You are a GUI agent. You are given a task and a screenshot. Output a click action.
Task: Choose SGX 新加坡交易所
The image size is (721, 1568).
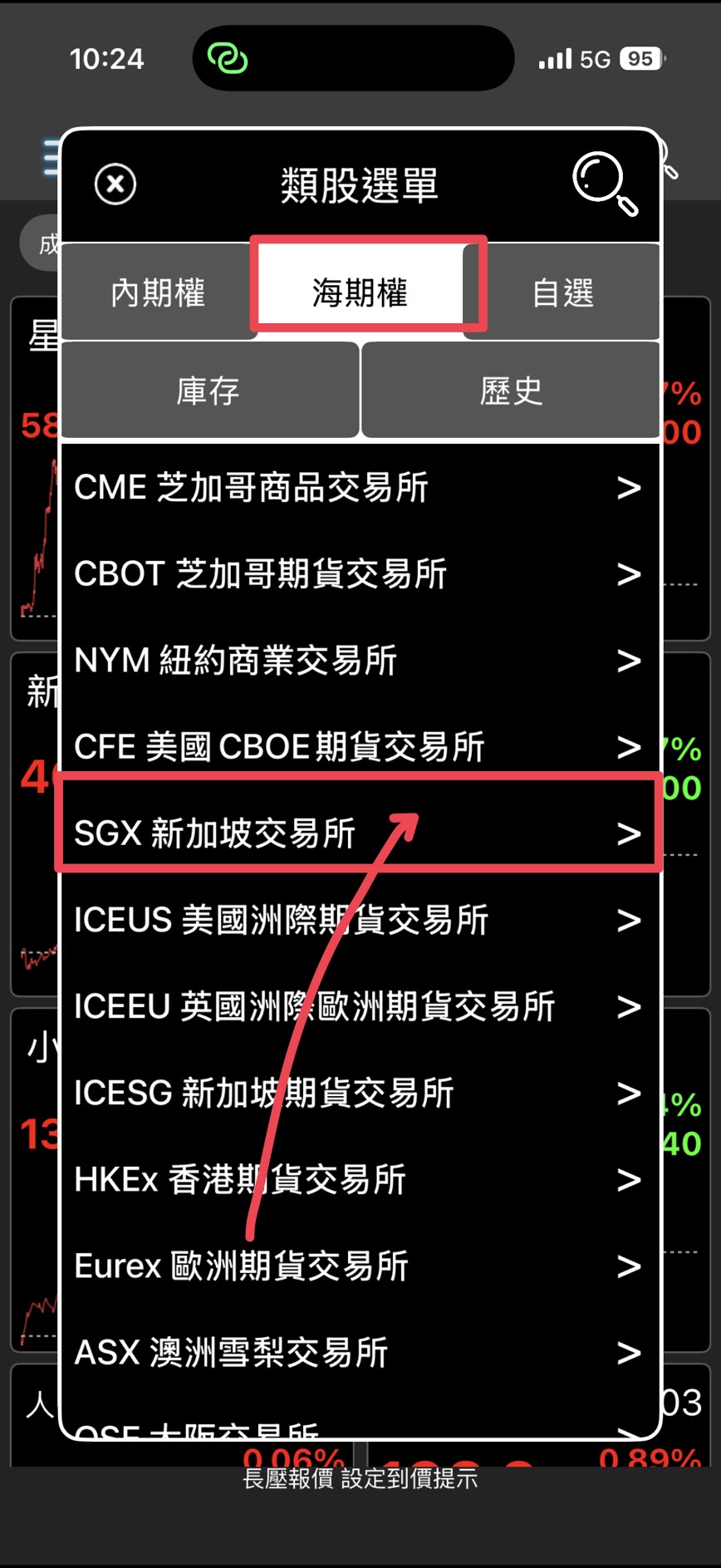(x=357, y=833)
